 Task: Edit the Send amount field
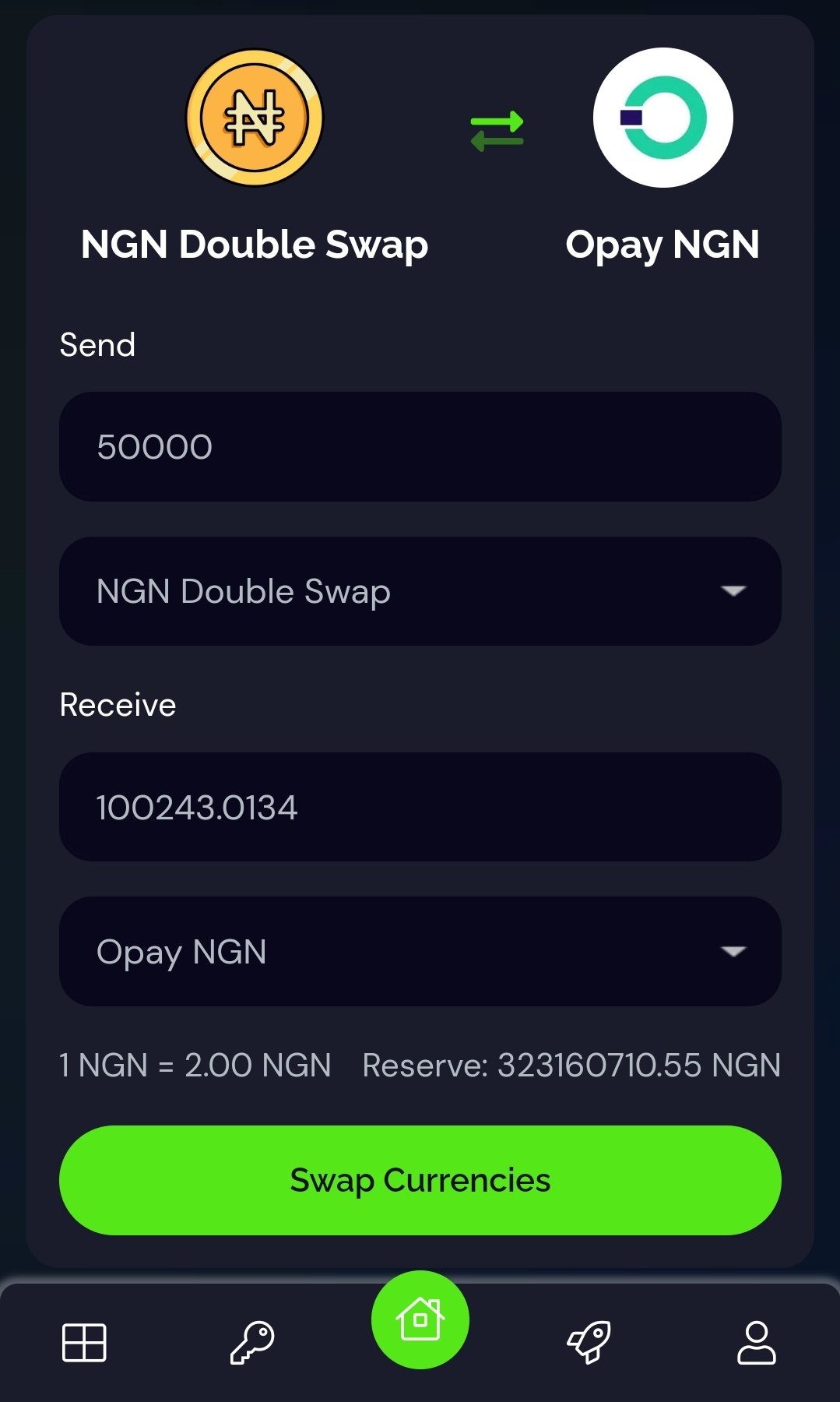420,446
